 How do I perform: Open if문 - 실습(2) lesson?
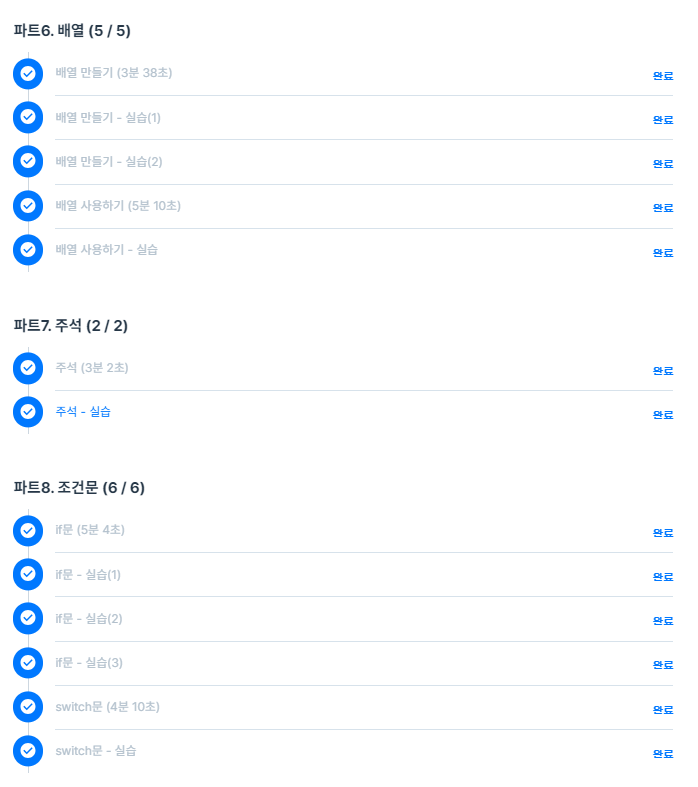88,619
